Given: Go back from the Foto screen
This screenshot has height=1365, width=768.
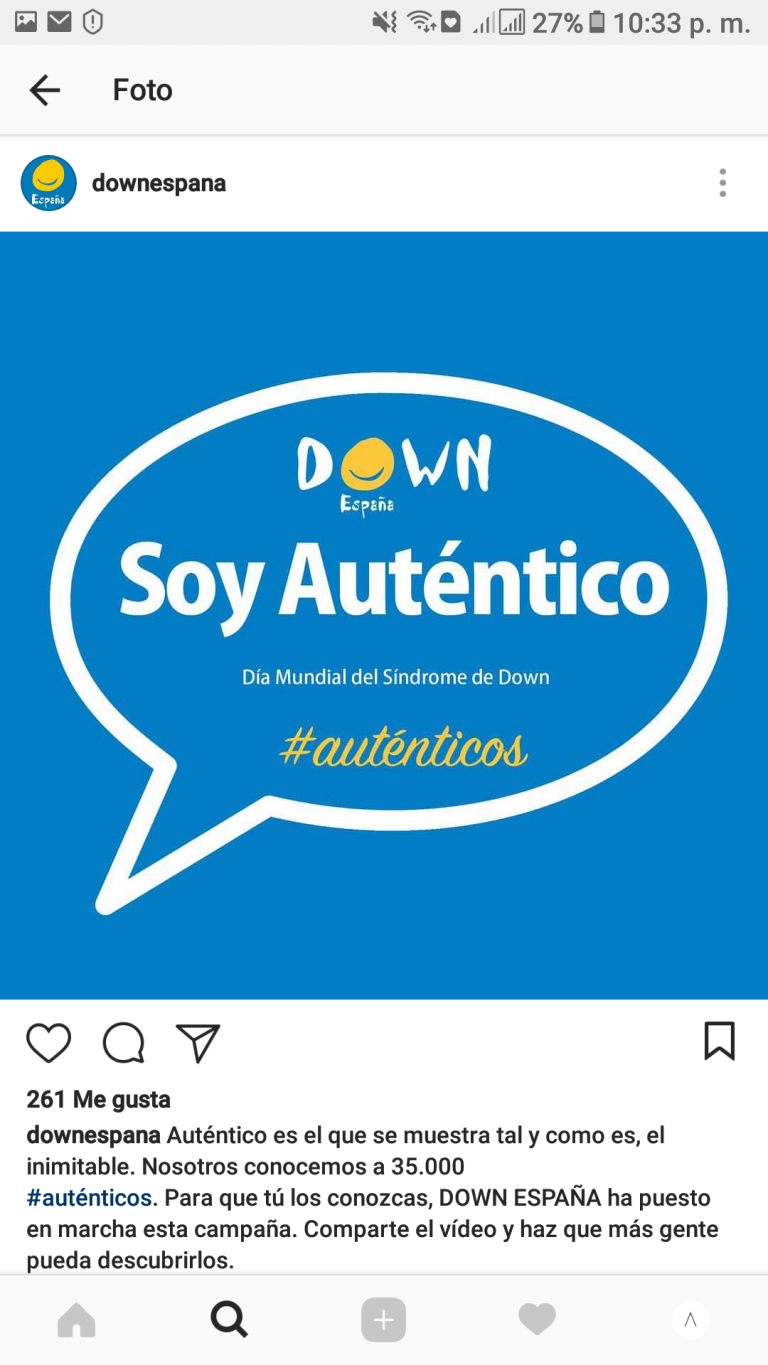Looking at the screenshot, I should 45,91.
